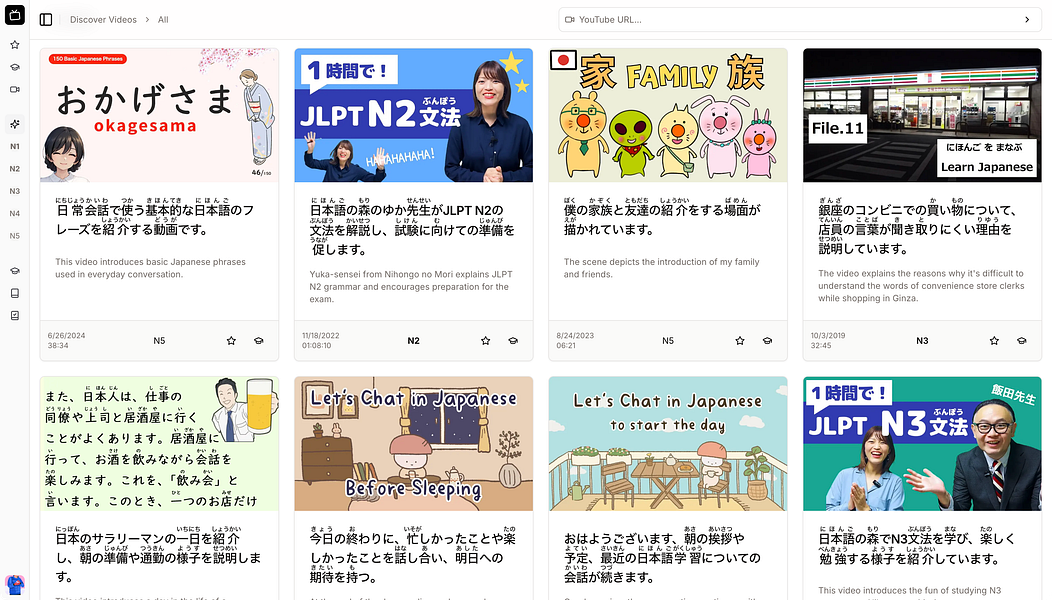
Task: Select the N1 level in sidebar
Action: point(14,146)
